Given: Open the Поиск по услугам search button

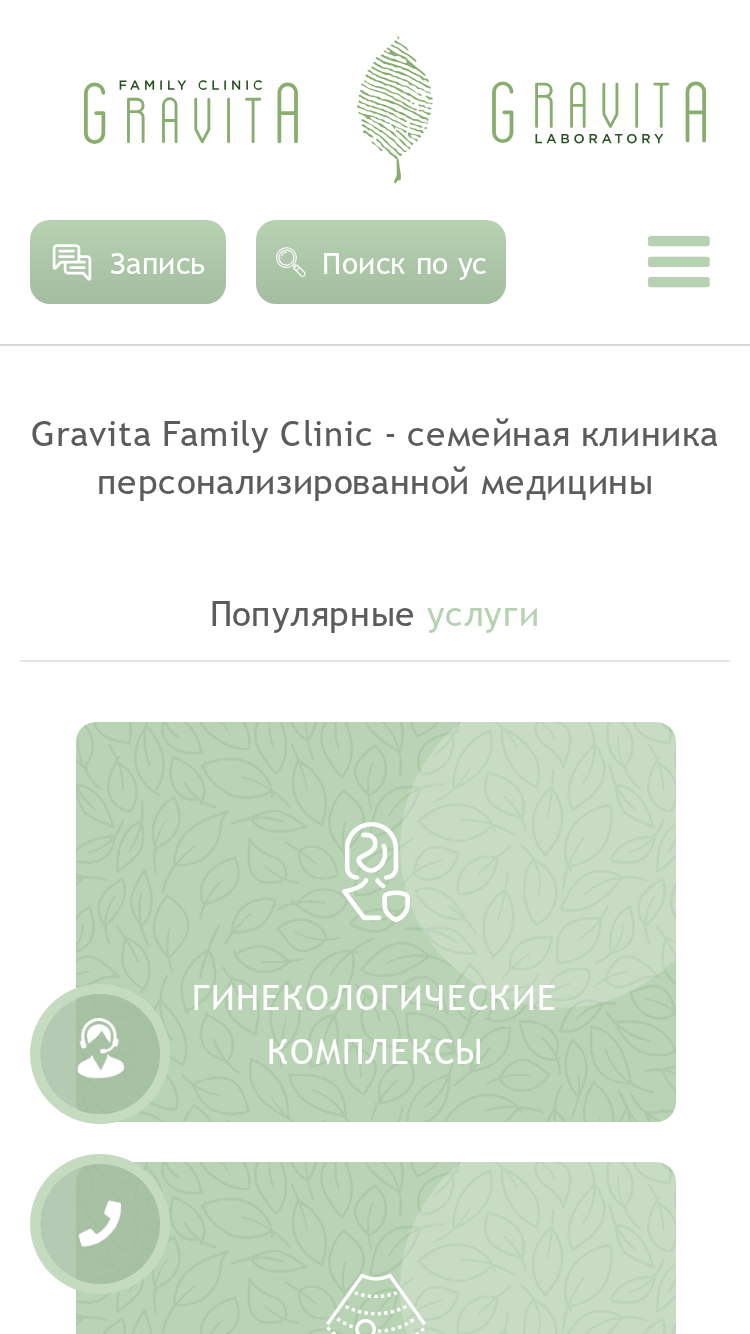Looking at the screenshot, I should coord(381,262).
